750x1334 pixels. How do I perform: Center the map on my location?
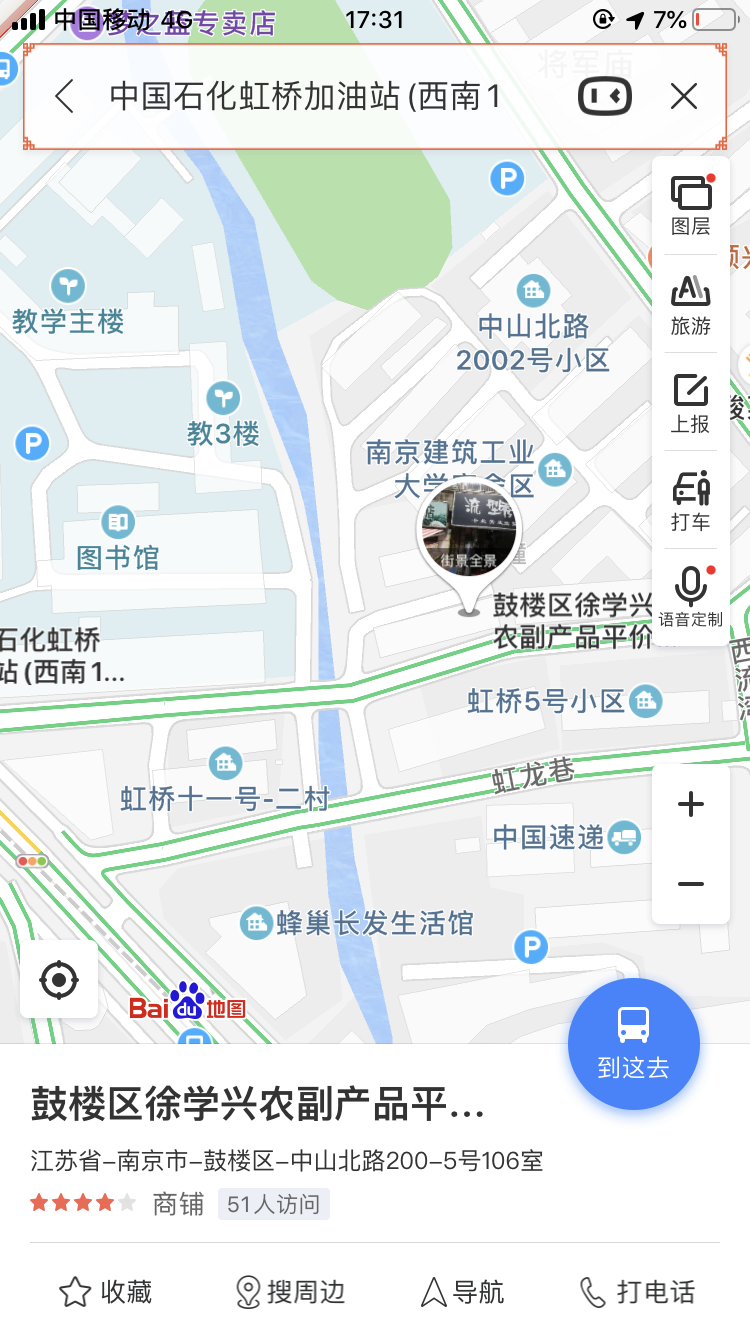click(x=59, y=980)
